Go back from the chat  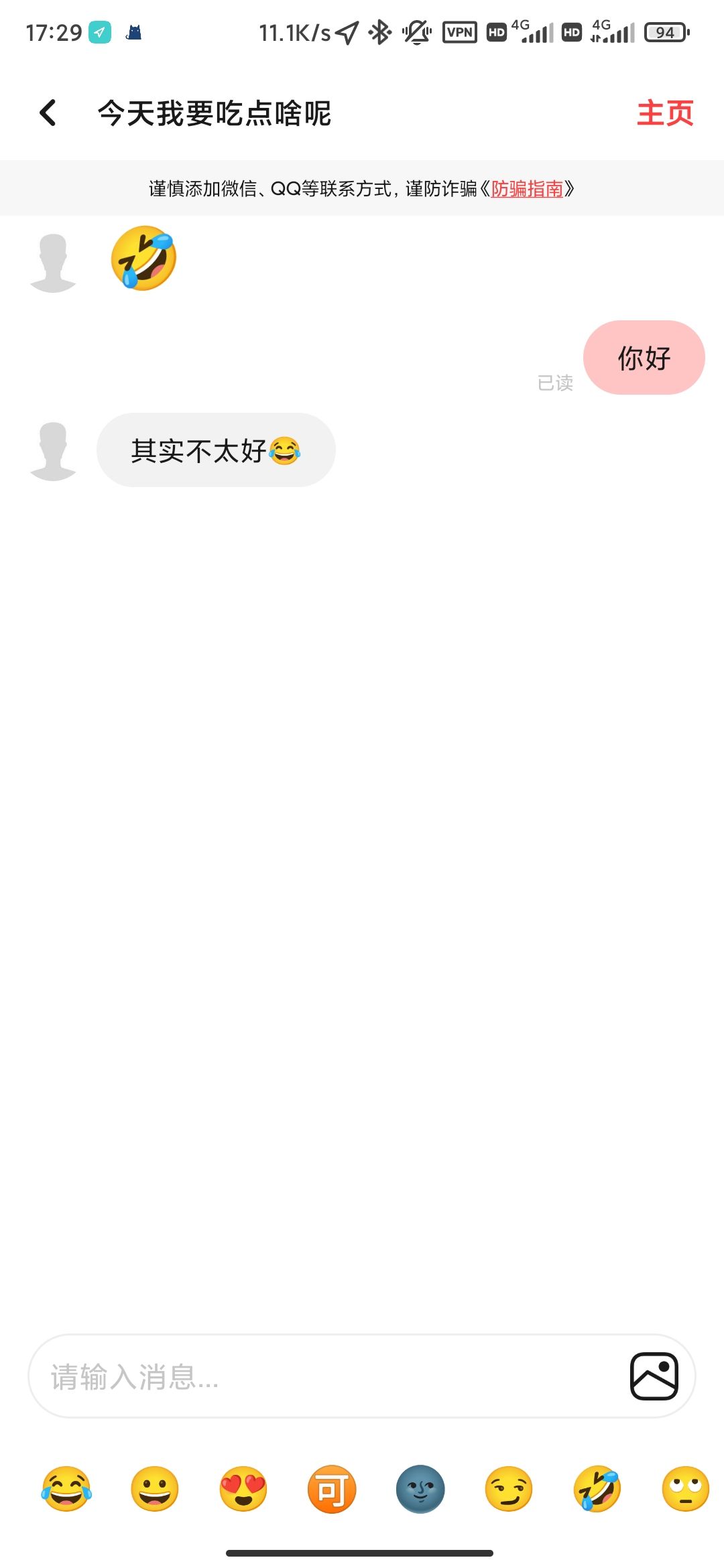(48, 113)
